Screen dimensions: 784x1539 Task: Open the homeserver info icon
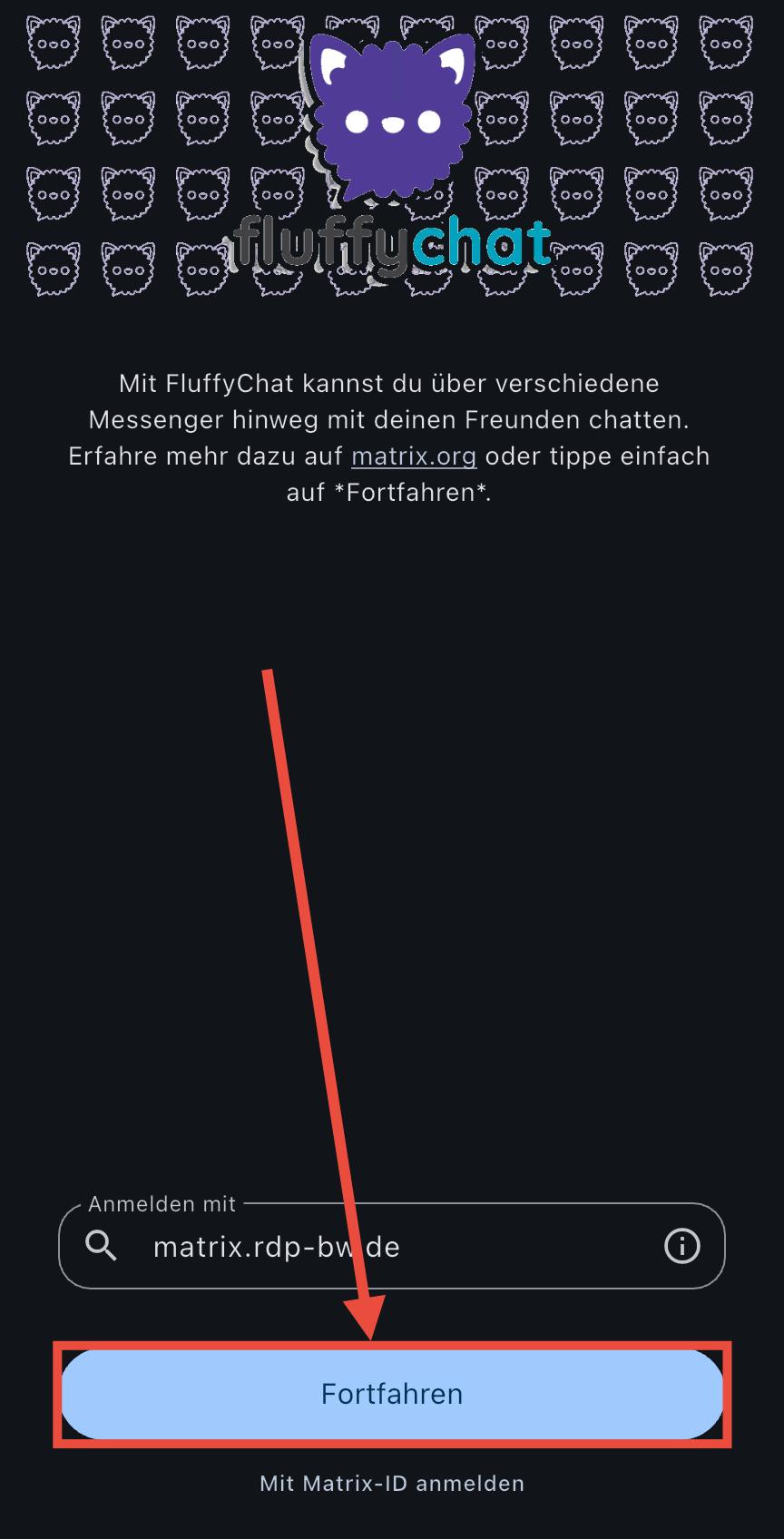point(682,1247)
